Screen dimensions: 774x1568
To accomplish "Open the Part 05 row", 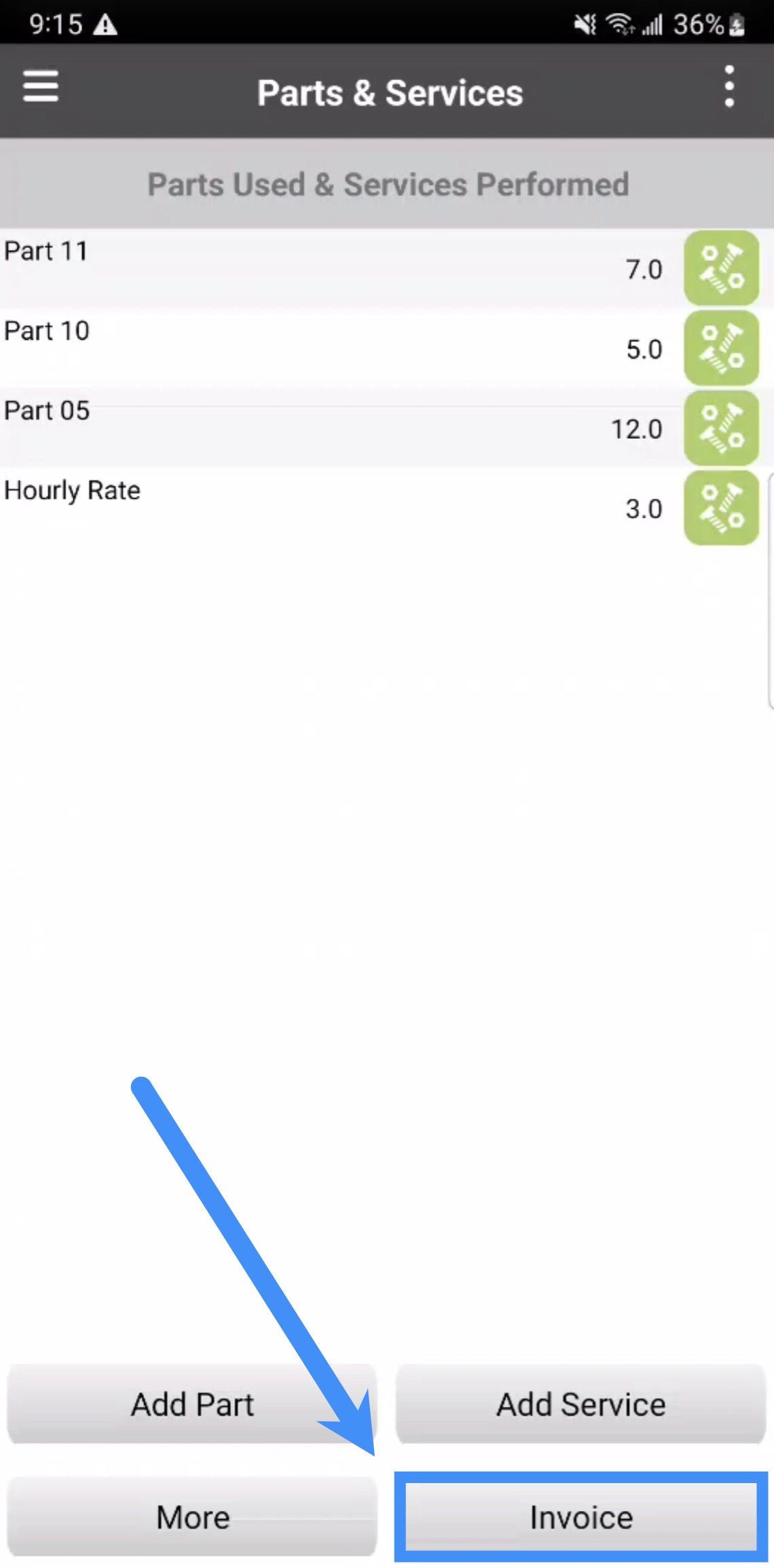I will point(326,428).
